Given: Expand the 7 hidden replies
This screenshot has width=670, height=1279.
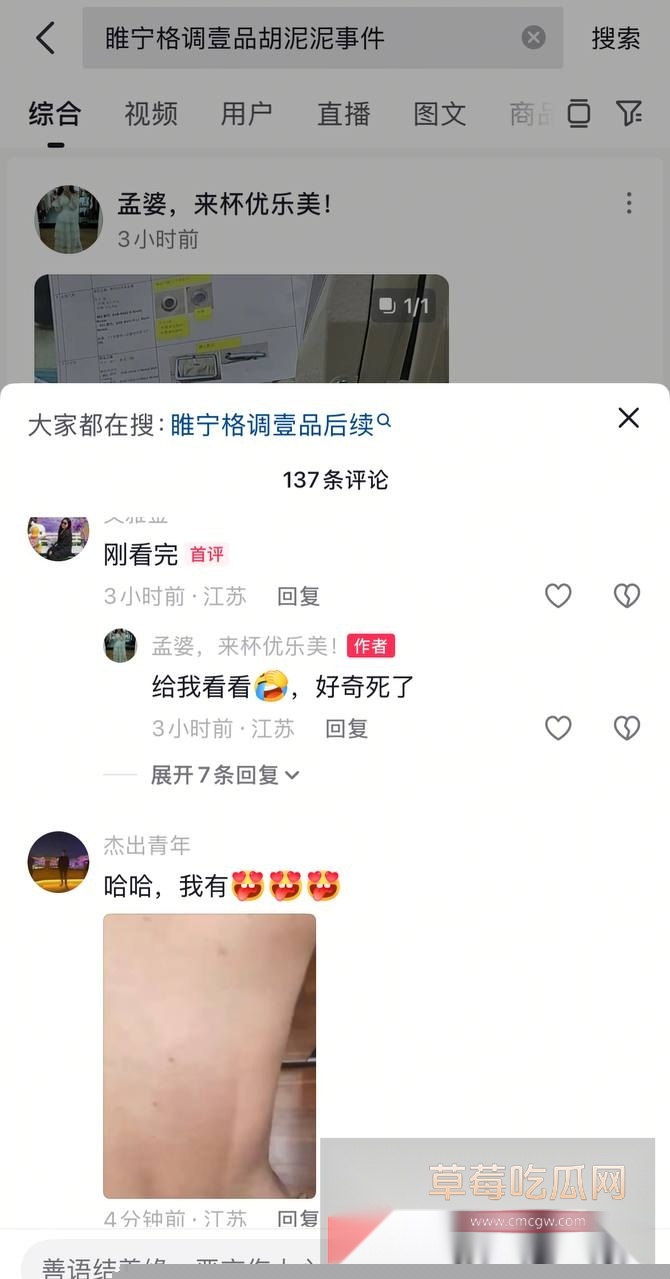Looking at the screenshot, I should coord(224,775).
